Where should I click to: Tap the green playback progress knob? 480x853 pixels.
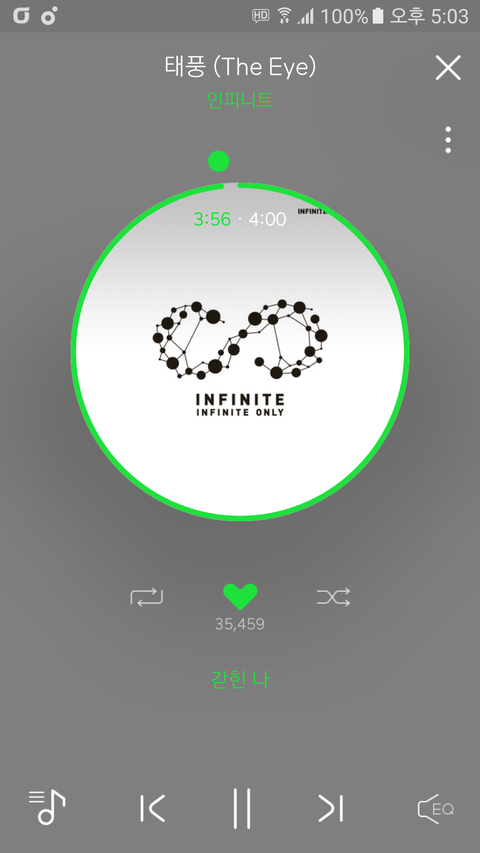pos(219,161)
